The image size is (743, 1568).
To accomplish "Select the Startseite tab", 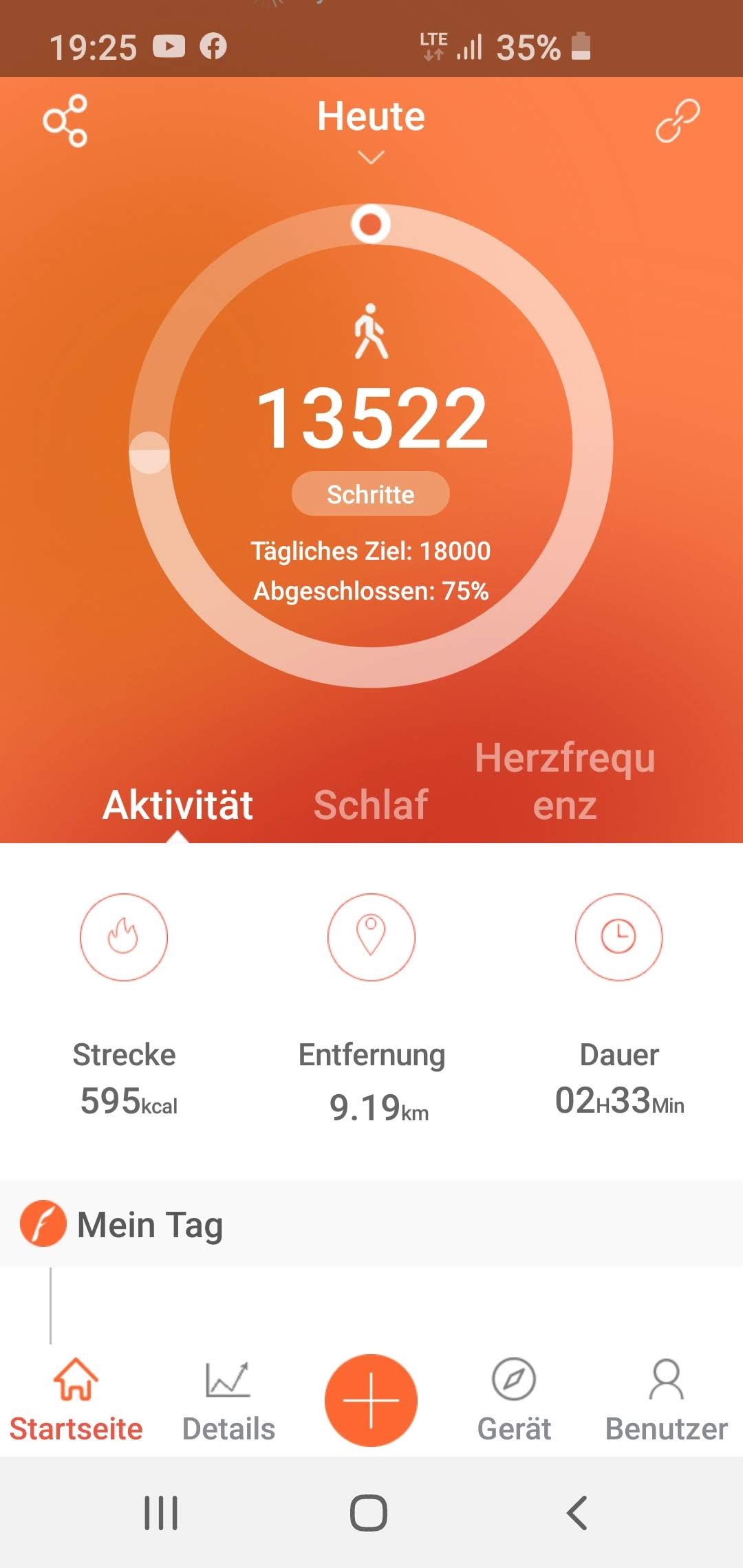I will pyautogui.click(x=76, y=1401).
